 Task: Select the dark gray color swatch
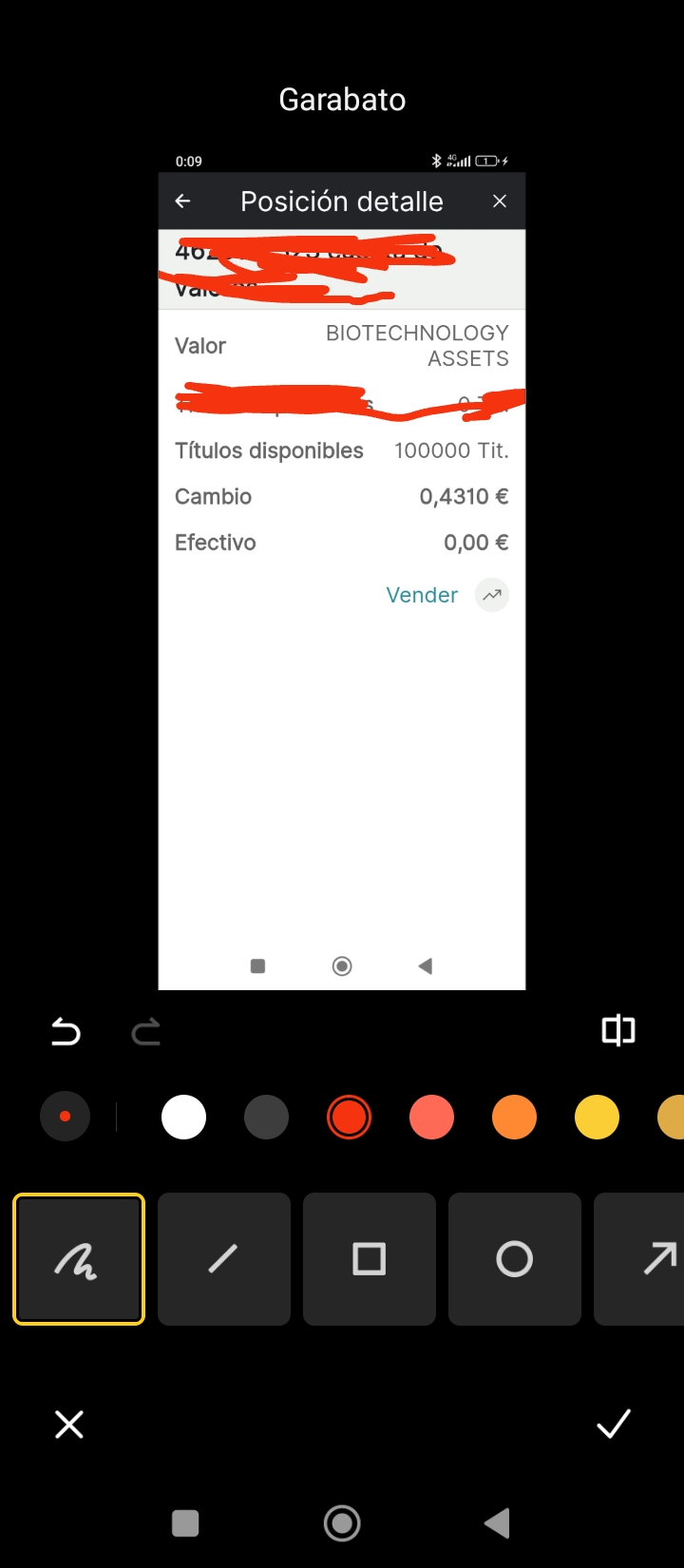coord(266,1117)
